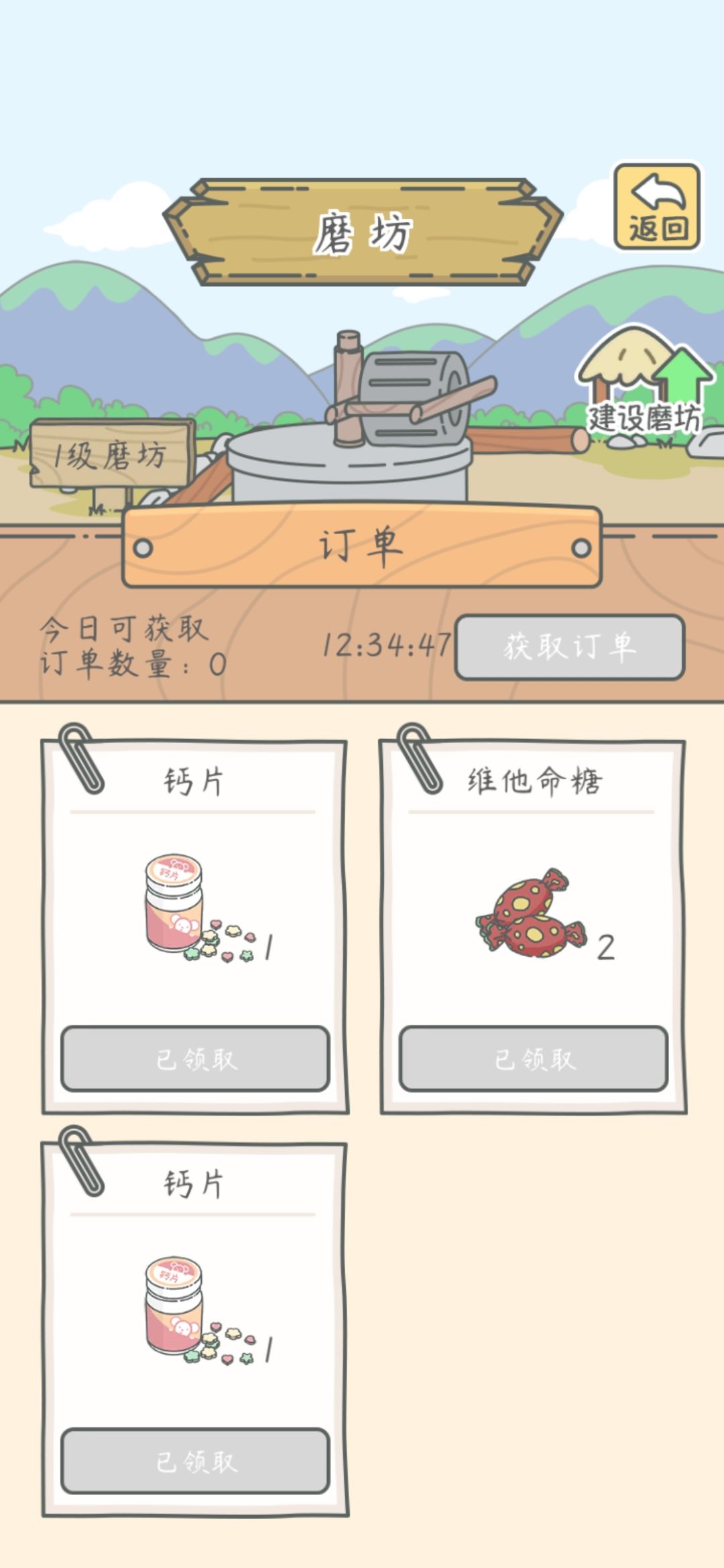724x1568 pixels.
Task: Tap the quantity number 2 beside the candy
Action: tap(607, 945)
